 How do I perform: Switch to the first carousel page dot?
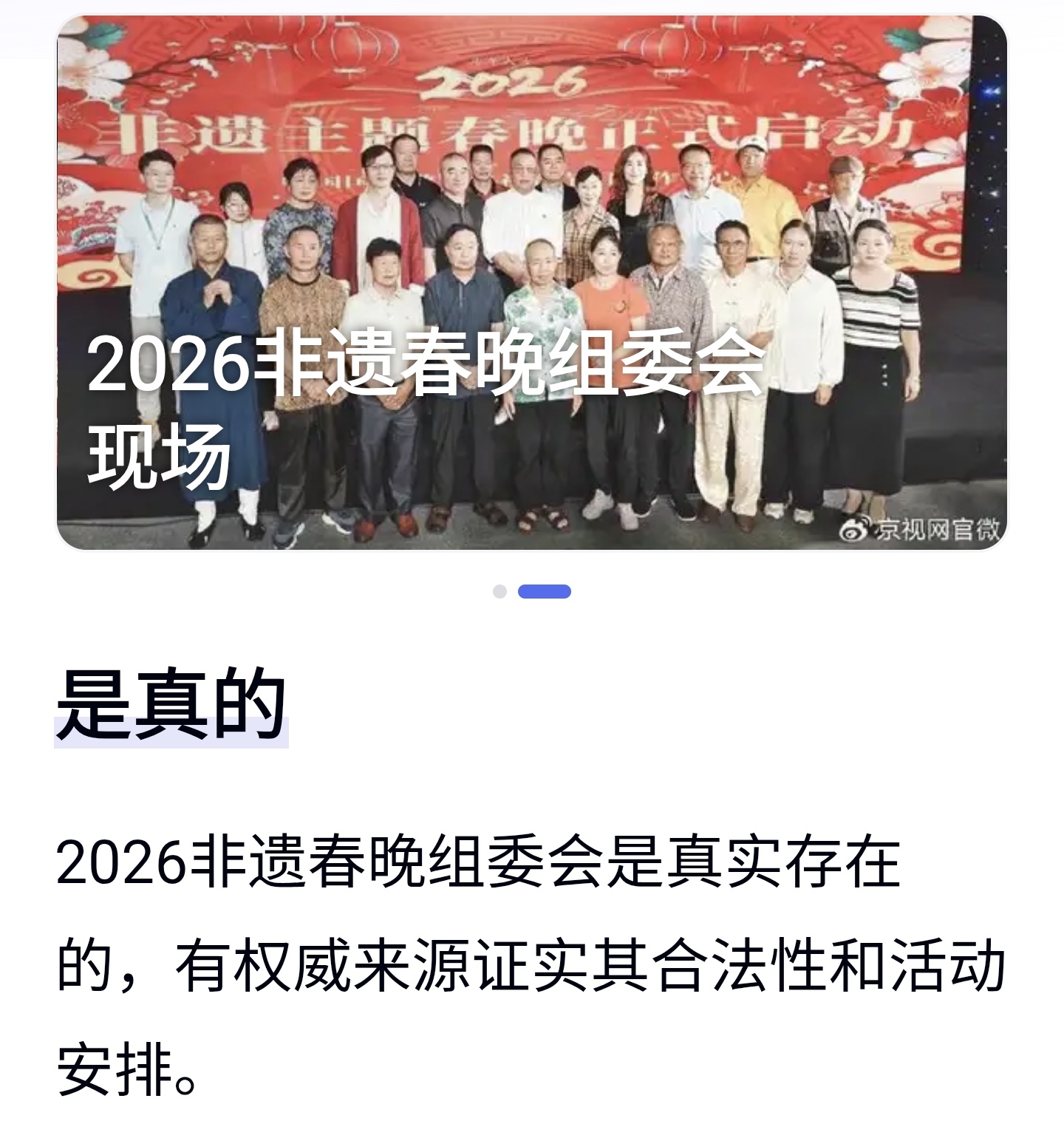point(499,591)
